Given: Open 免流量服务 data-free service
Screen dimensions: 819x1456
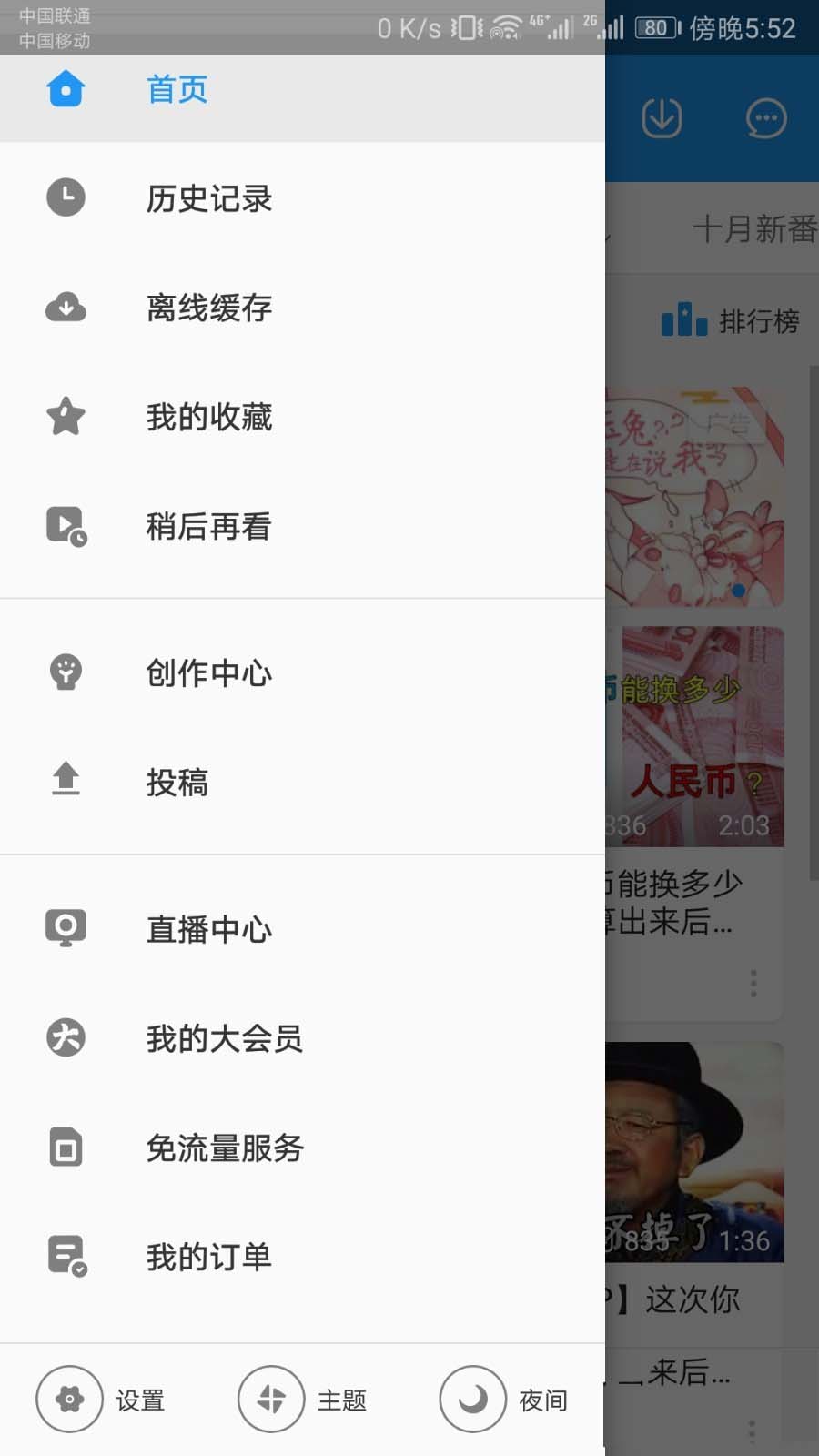Looking at the screenshot, I should [224, 1148].
